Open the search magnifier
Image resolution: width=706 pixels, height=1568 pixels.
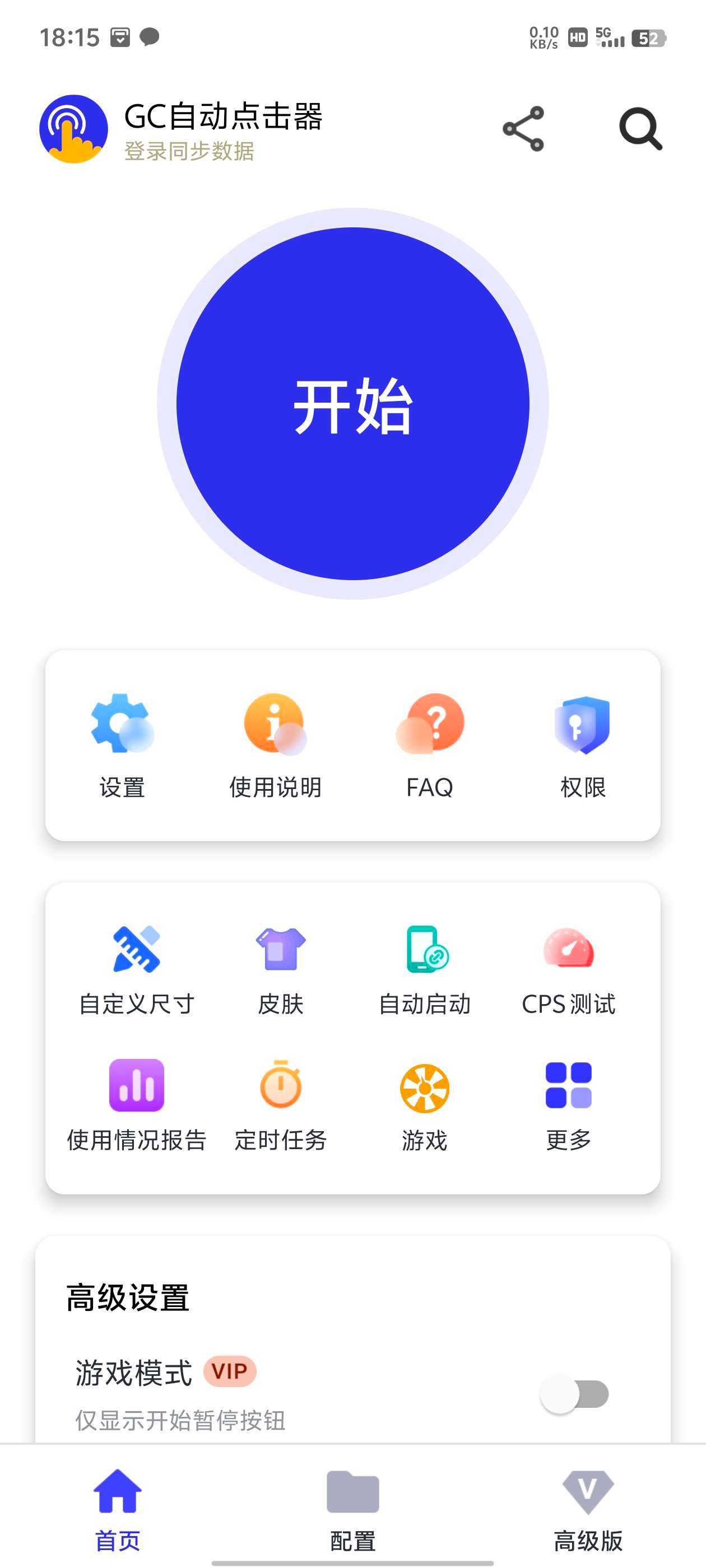(x=640, y=128)
